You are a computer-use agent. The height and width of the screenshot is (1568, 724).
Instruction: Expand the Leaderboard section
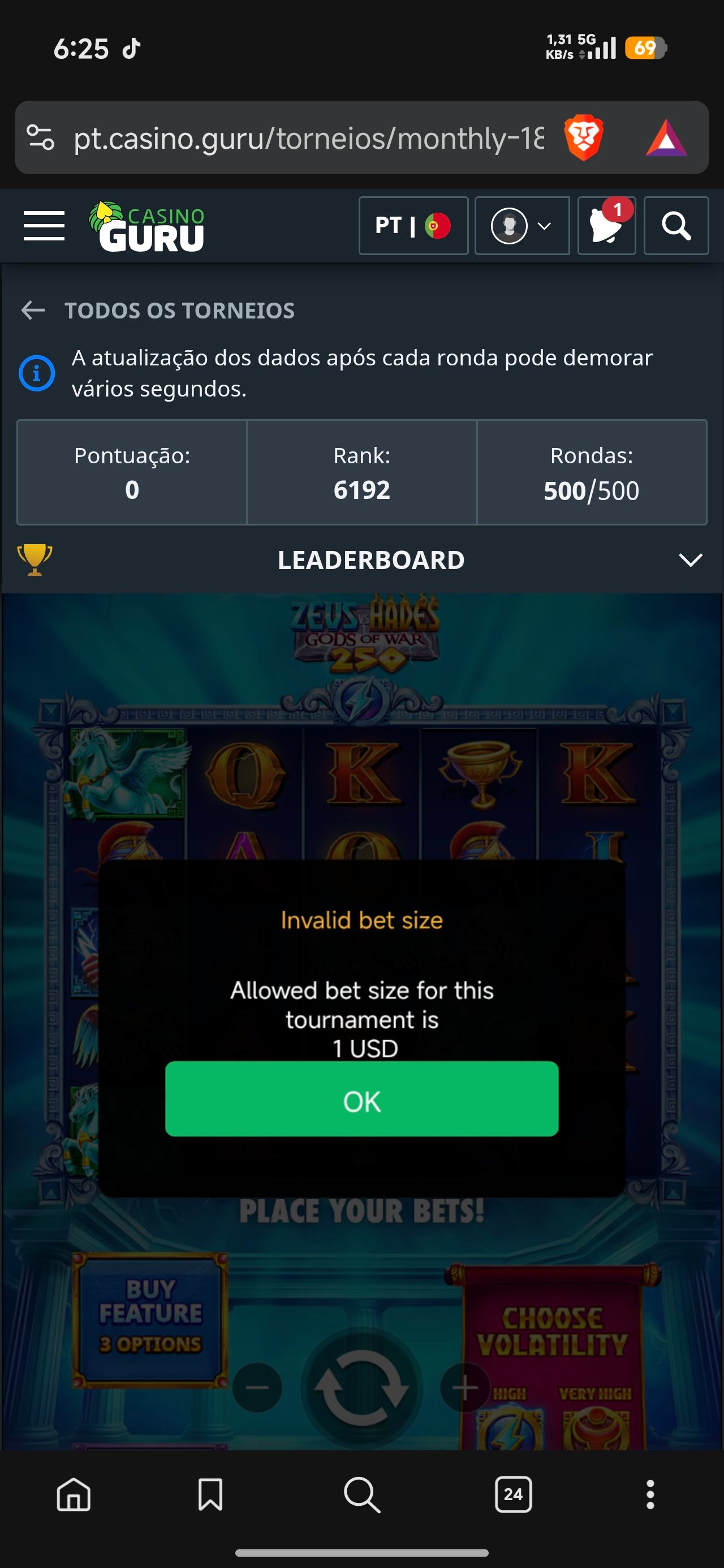click(690, 560)
